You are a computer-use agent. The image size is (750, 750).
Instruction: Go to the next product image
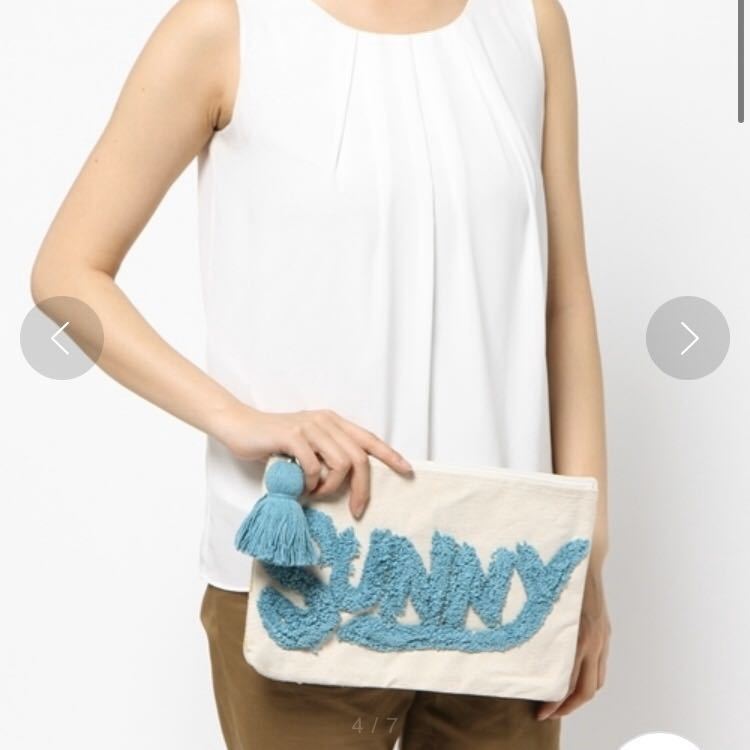tap(688, 338)
